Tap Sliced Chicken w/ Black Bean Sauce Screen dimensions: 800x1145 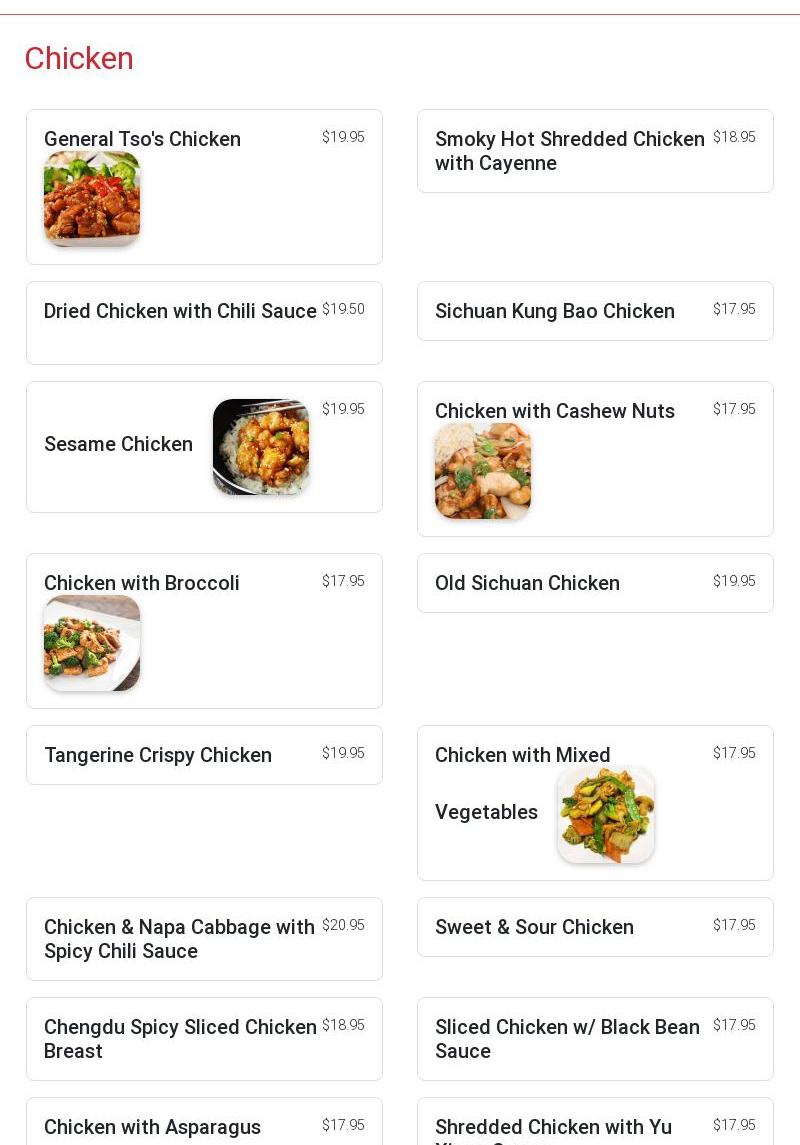(595, 1039)
